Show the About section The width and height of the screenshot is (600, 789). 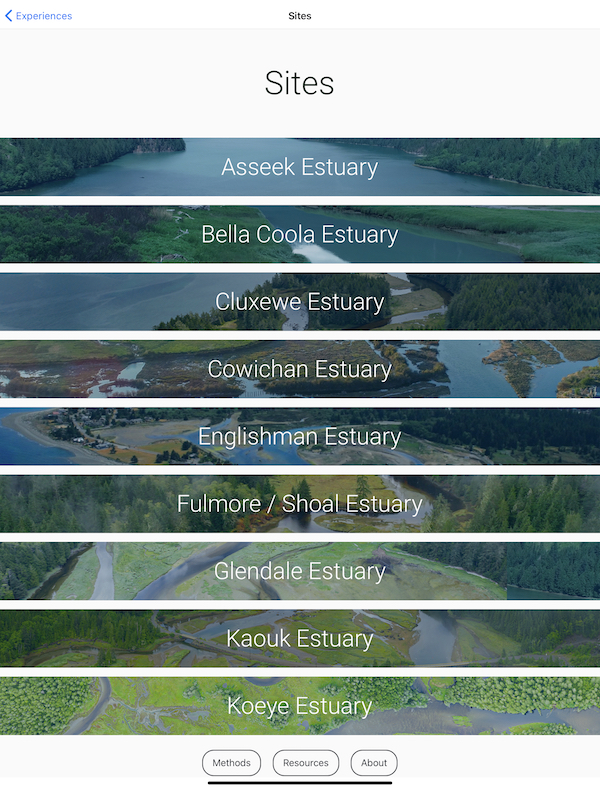[x=374, y=763]
